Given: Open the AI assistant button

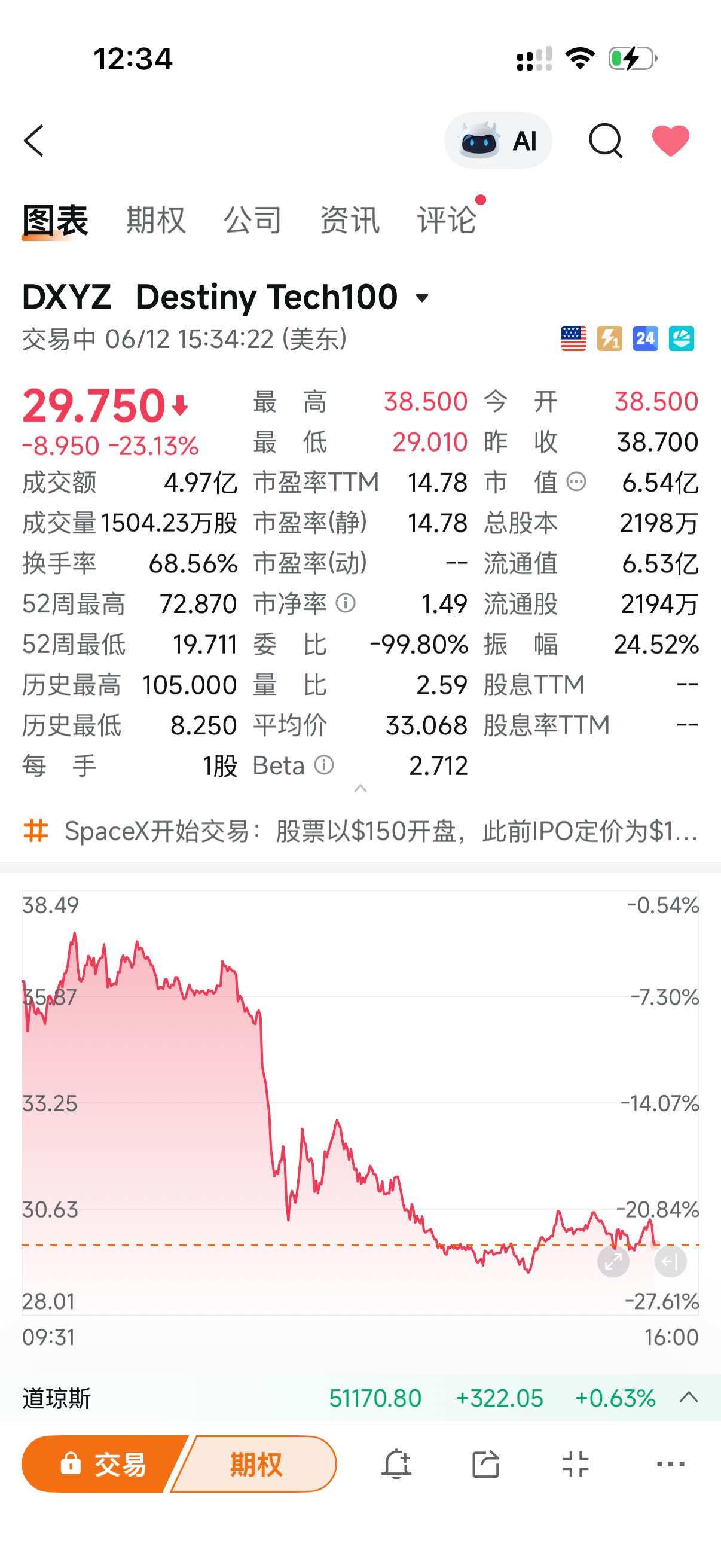Looking at the screenshot, I should 497,141.
